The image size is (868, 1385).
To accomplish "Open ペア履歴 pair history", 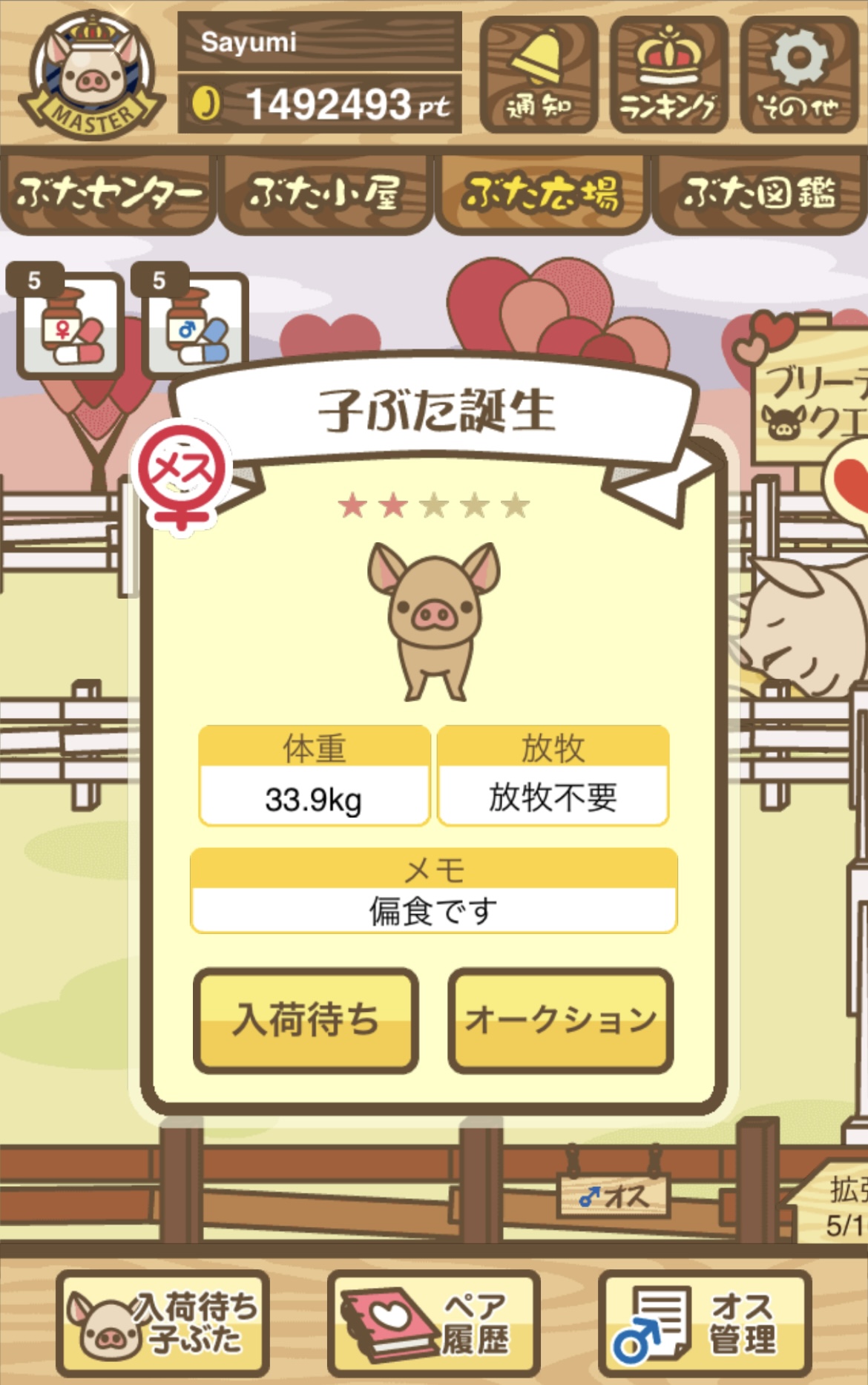I will (433, 1322).
